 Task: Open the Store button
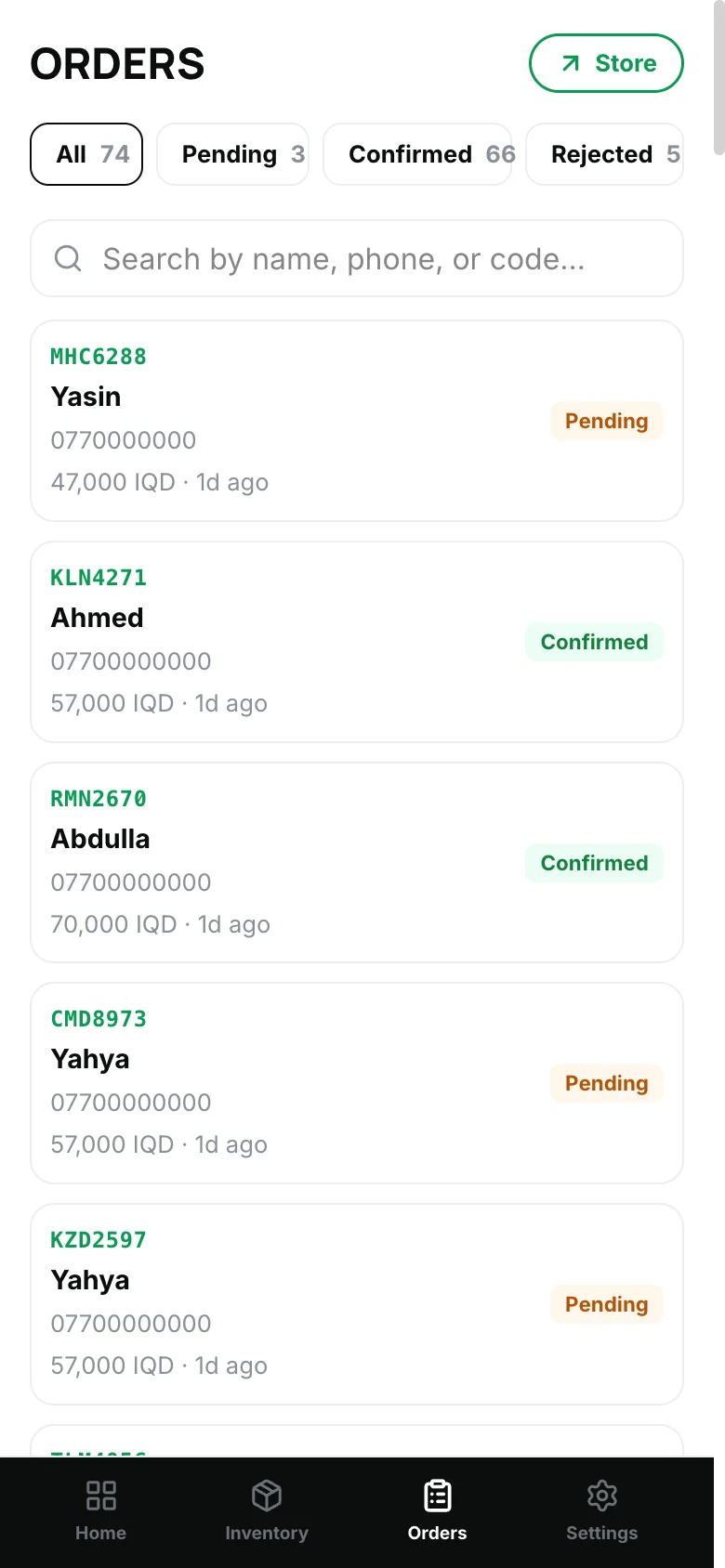click(x=606, y=63)
